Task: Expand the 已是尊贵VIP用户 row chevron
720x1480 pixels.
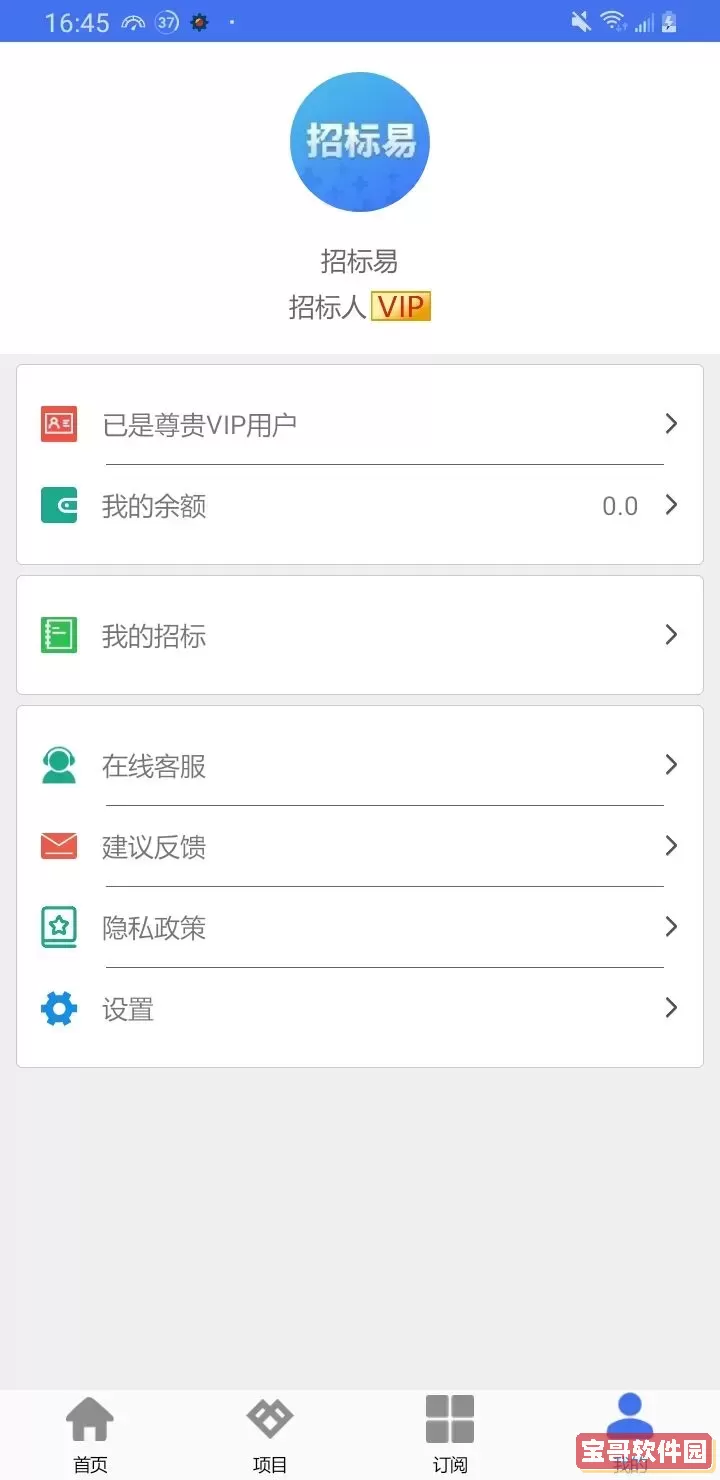Action: (x=671, y=424)
